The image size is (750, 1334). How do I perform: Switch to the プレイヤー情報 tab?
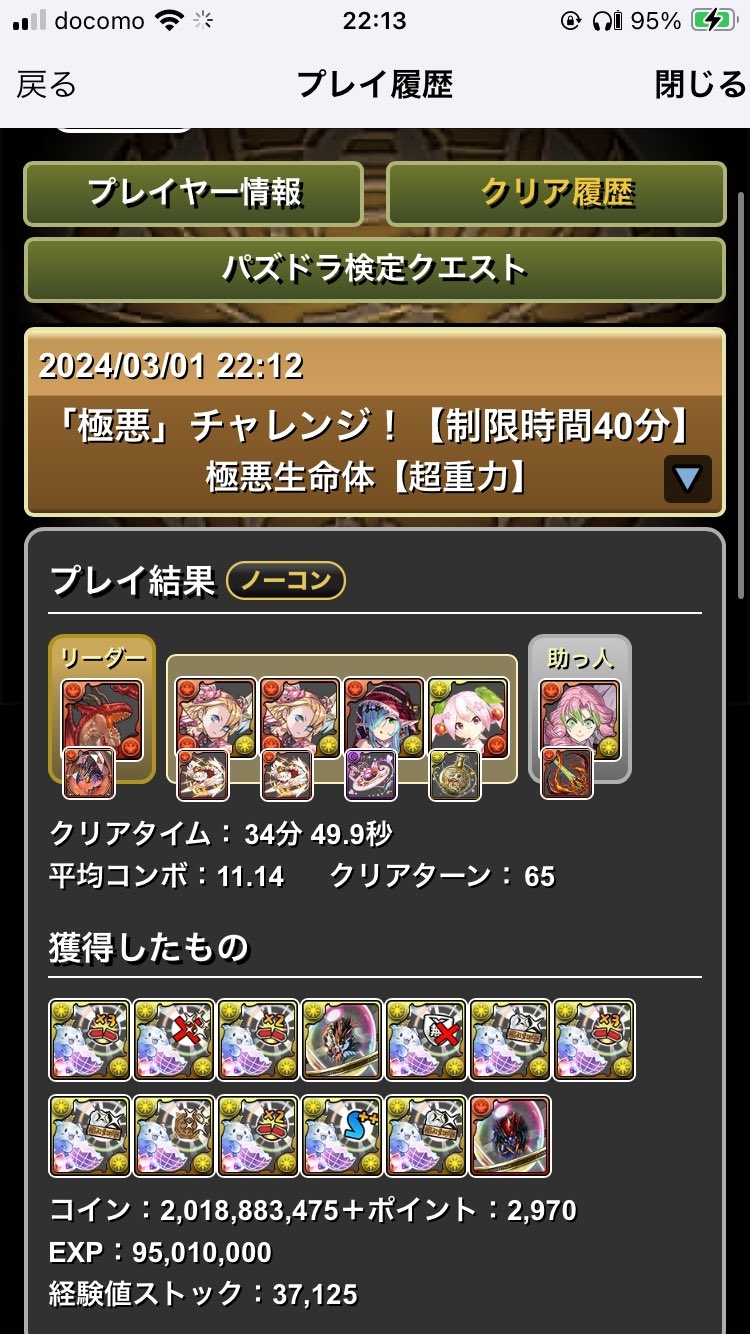[x=194, y=194]
